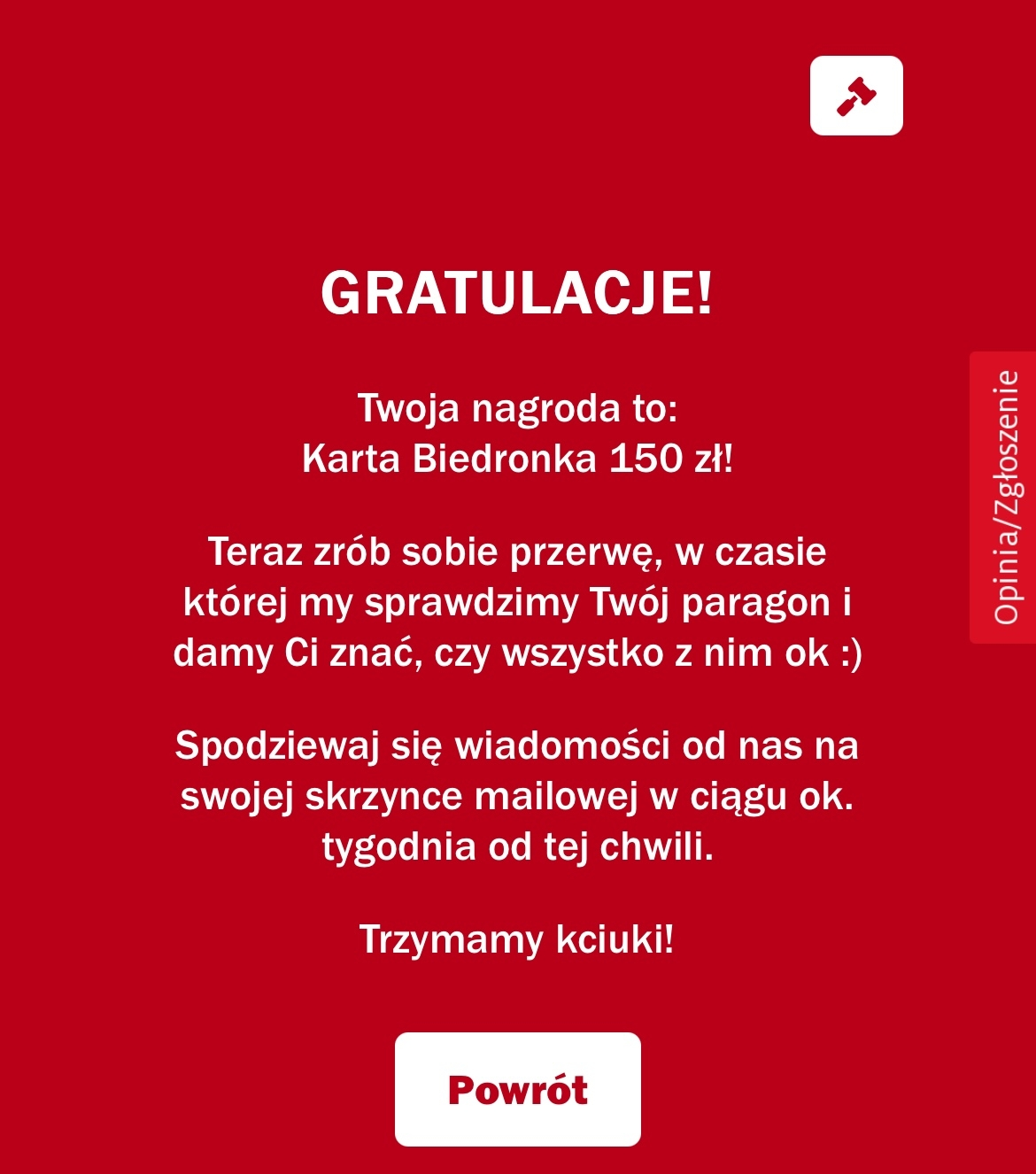Tap the Powrót button
The height and width of the screenshot is (1174, 1036).
[517, 1089]
